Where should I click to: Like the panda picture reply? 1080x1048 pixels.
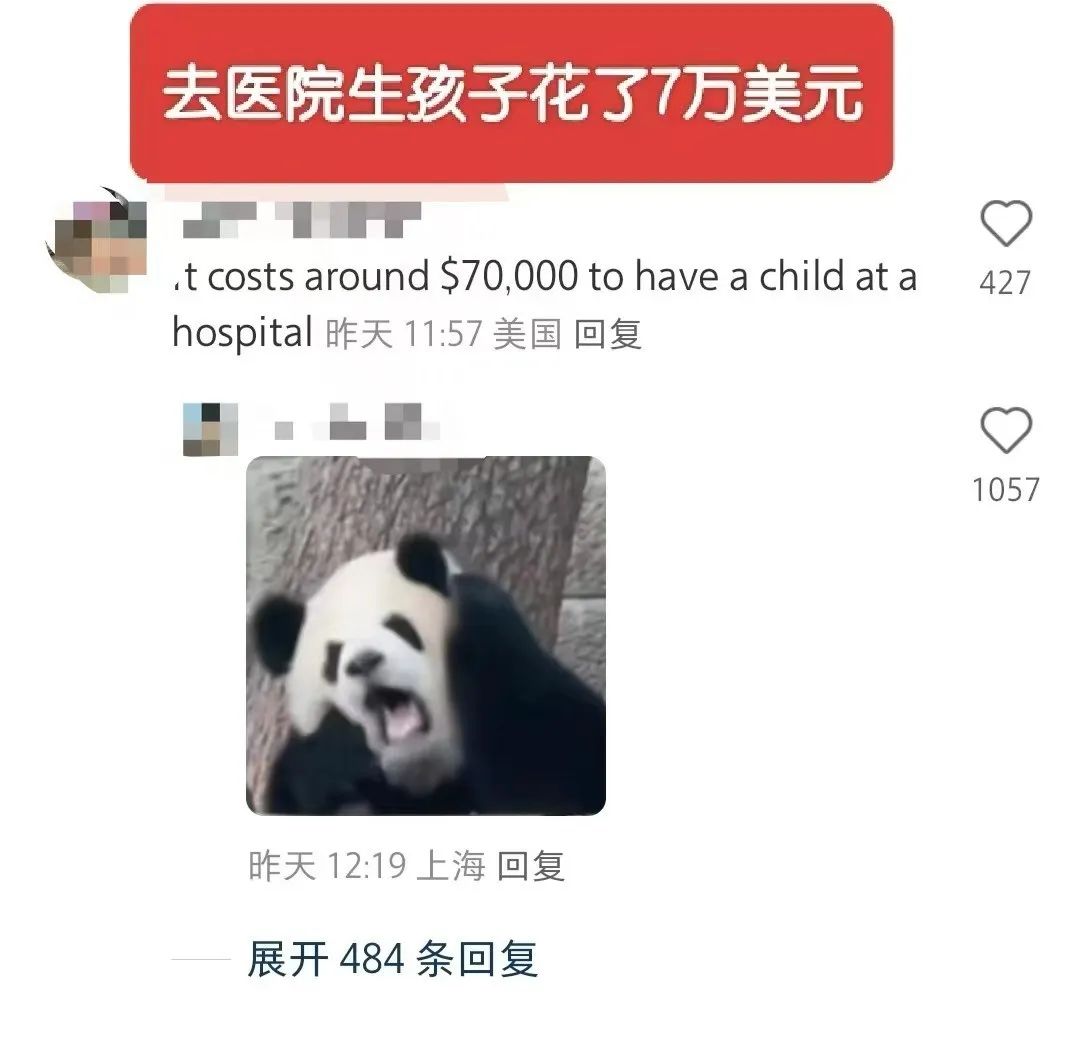click(x=1005, y=431)
